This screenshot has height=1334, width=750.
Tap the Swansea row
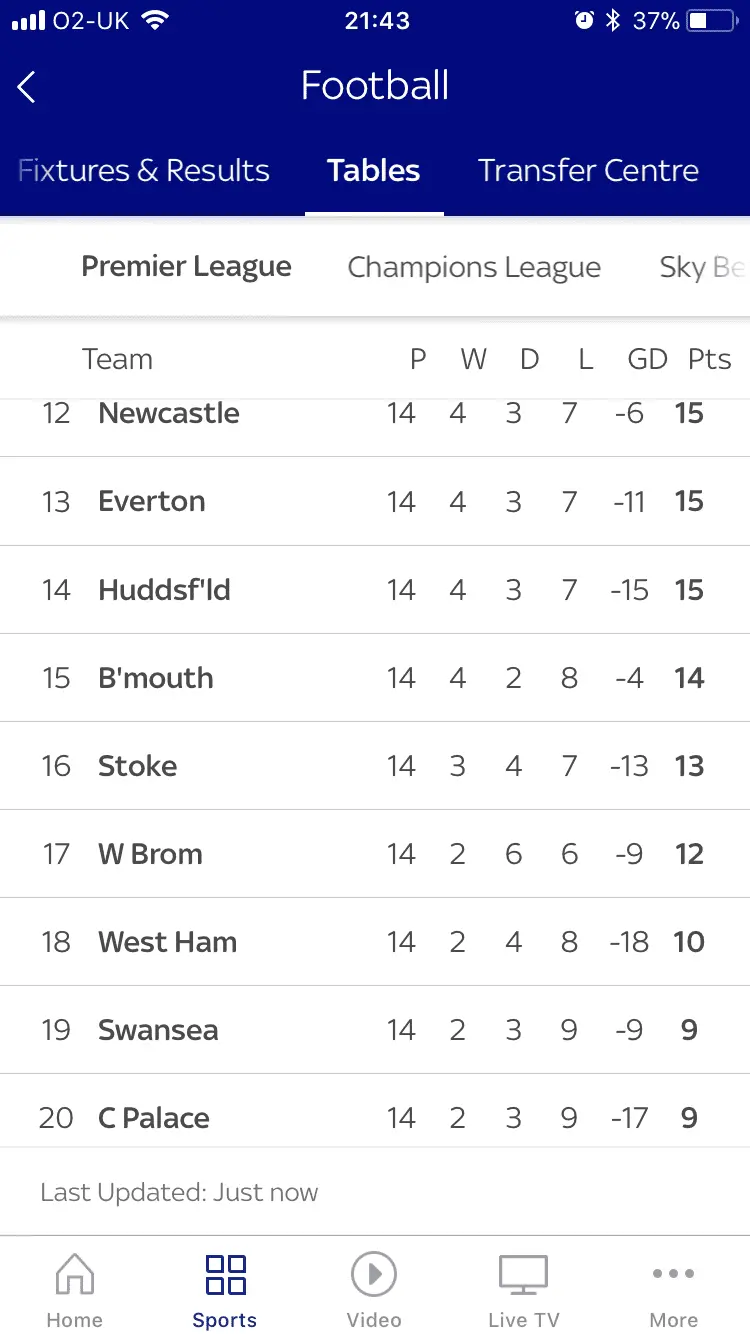[x=158, y=1030]
